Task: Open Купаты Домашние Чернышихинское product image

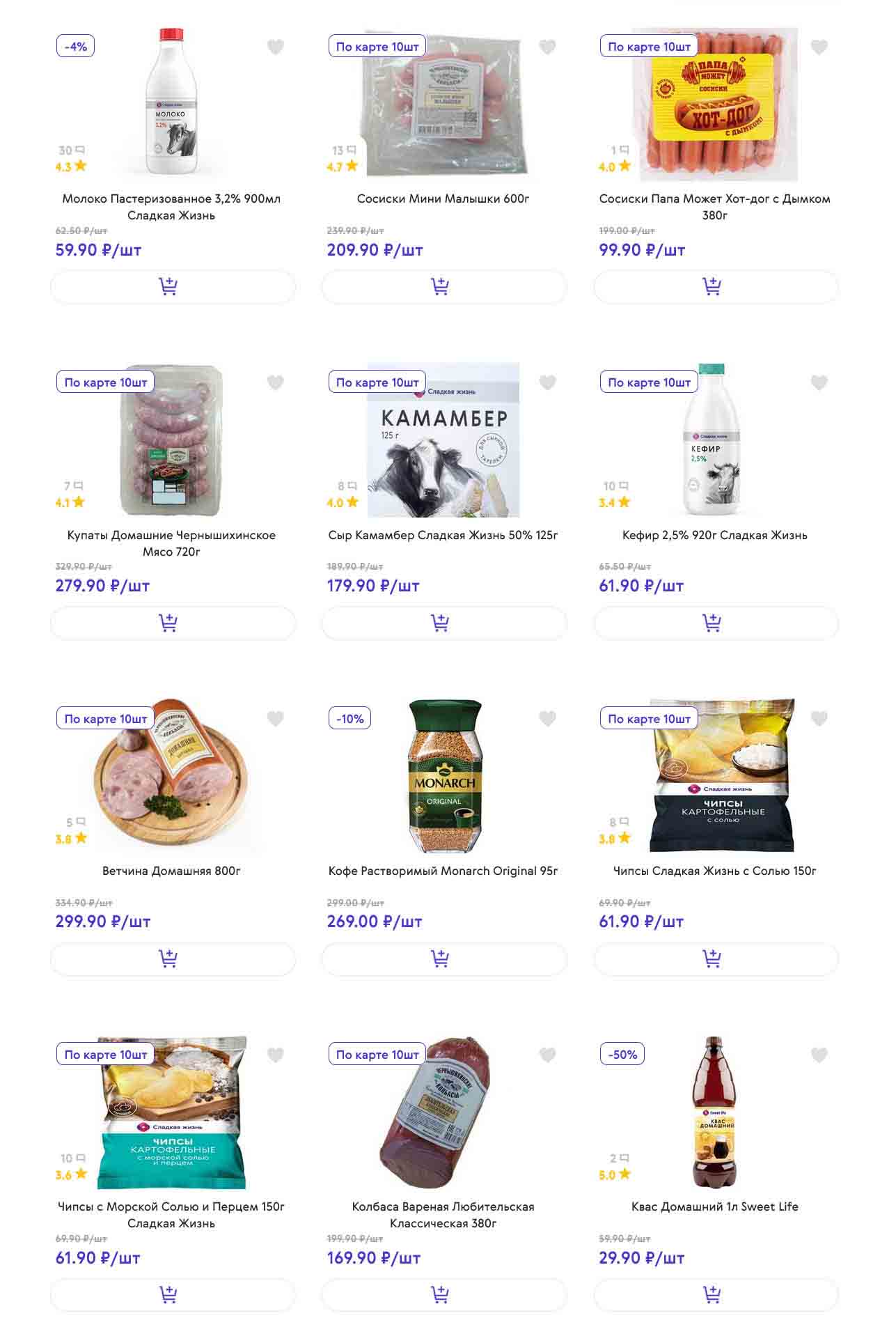Action: (171, 440)
